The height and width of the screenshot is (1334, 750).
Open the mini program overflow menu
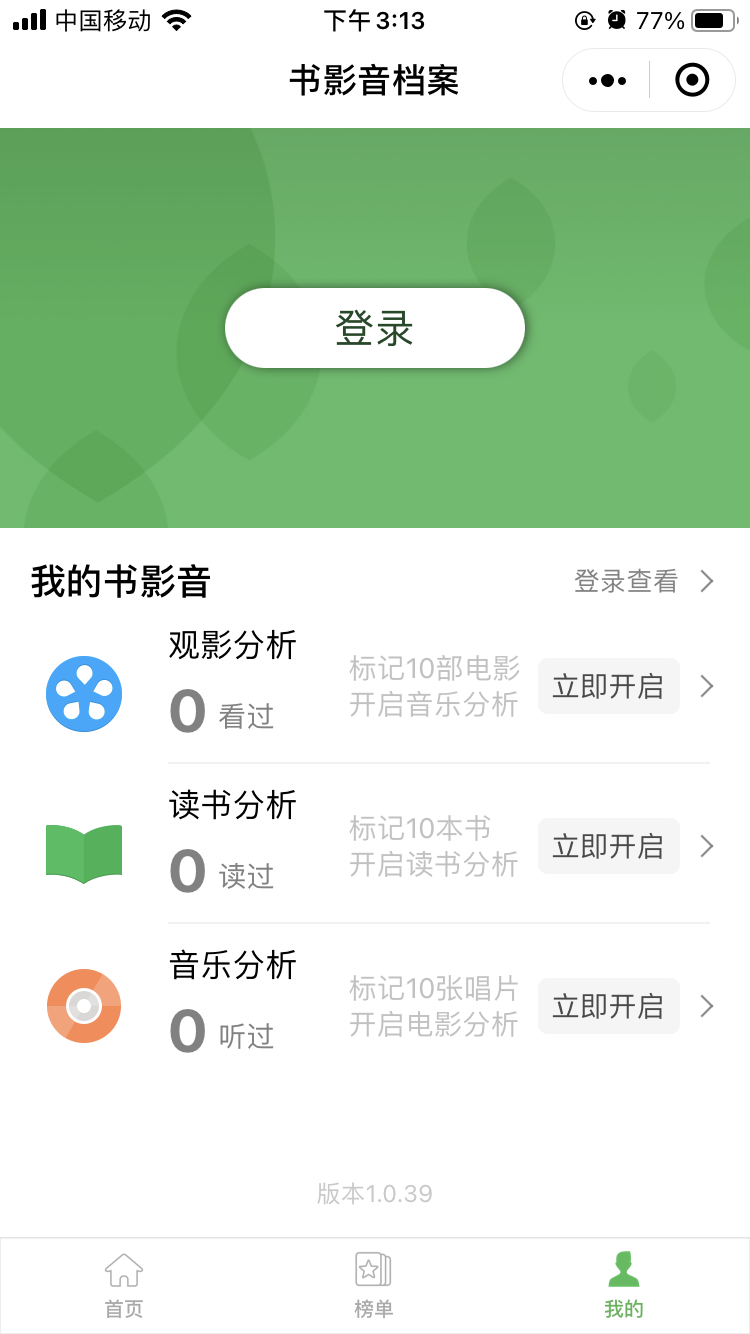coord(608,80)
